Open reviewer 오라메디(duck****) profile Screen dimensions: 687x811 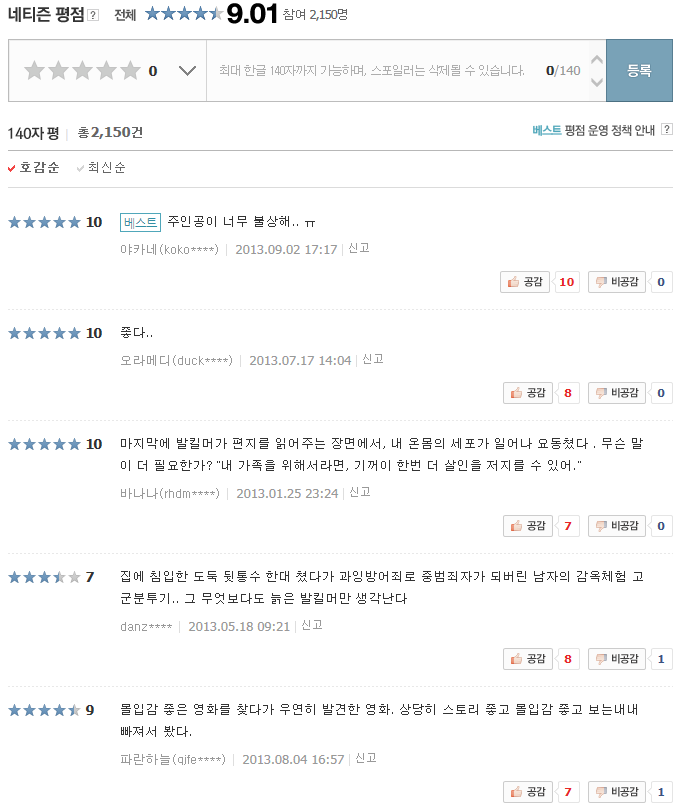click(x=176, y=361)
